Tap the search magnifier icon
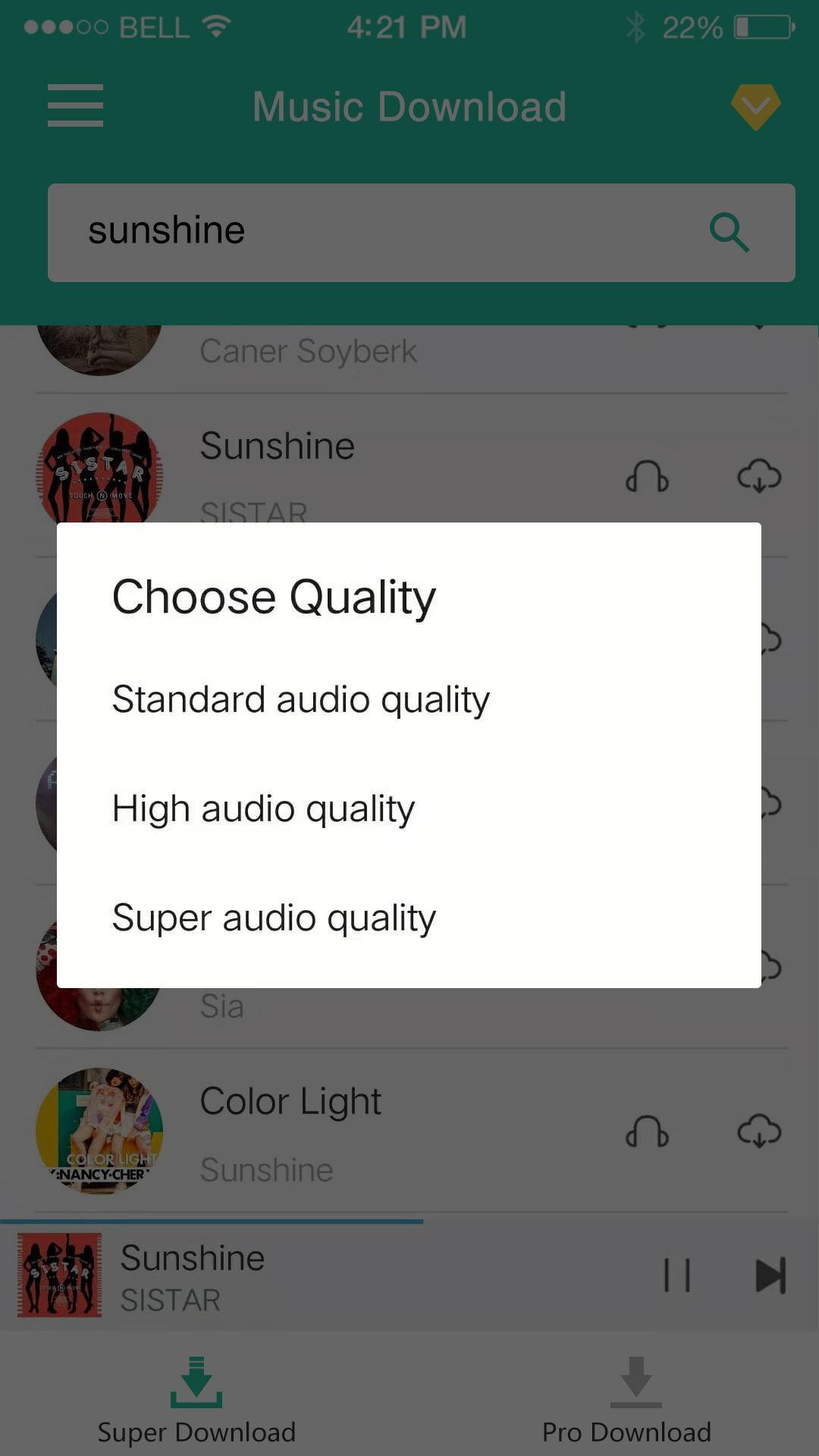Image resolution: width=819 pixels, height=1456 pixels. point(729,232)
